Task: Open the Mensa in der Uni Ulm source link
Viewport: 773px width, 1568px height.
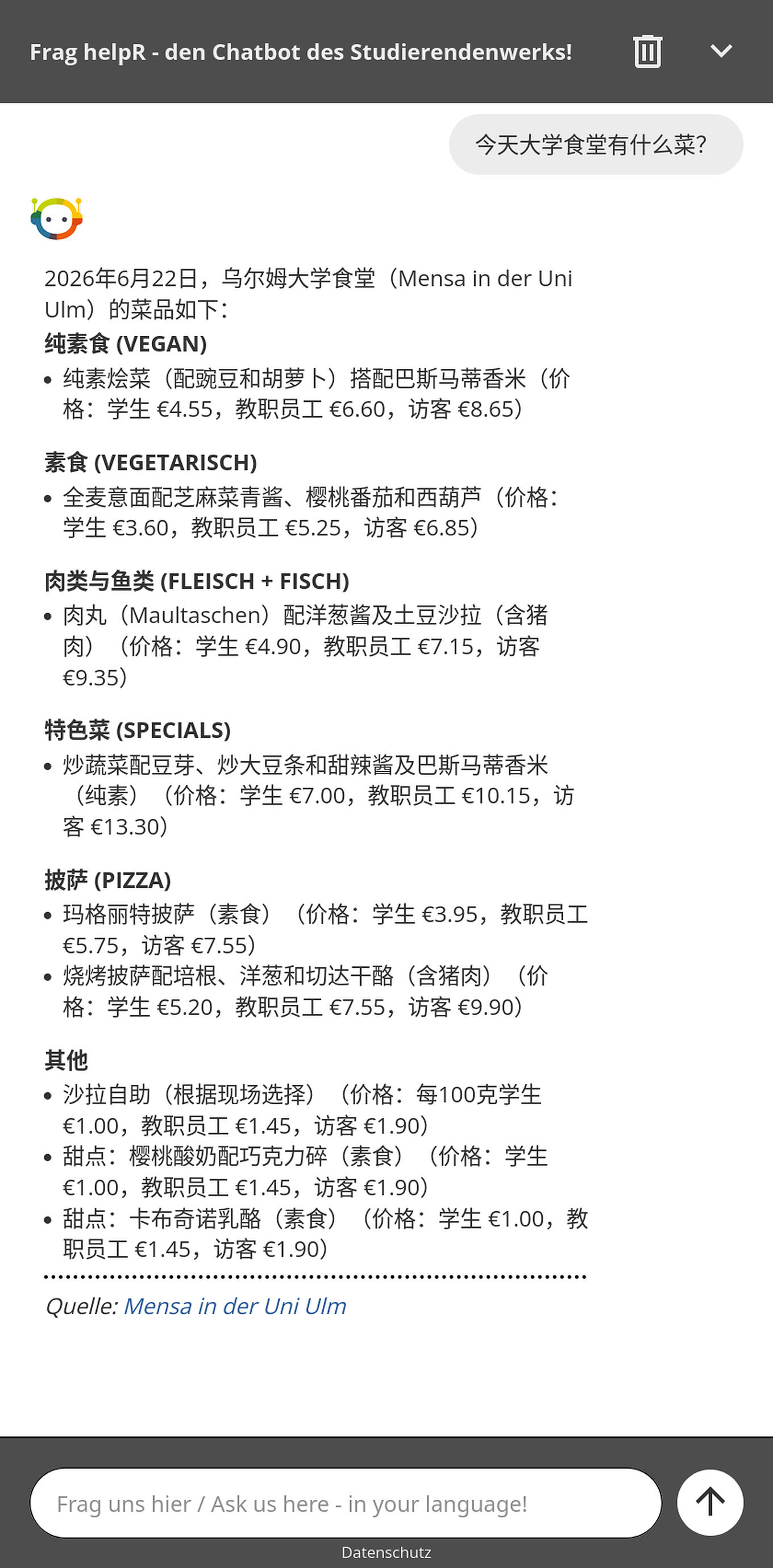Action: (x=235, y=1306)
